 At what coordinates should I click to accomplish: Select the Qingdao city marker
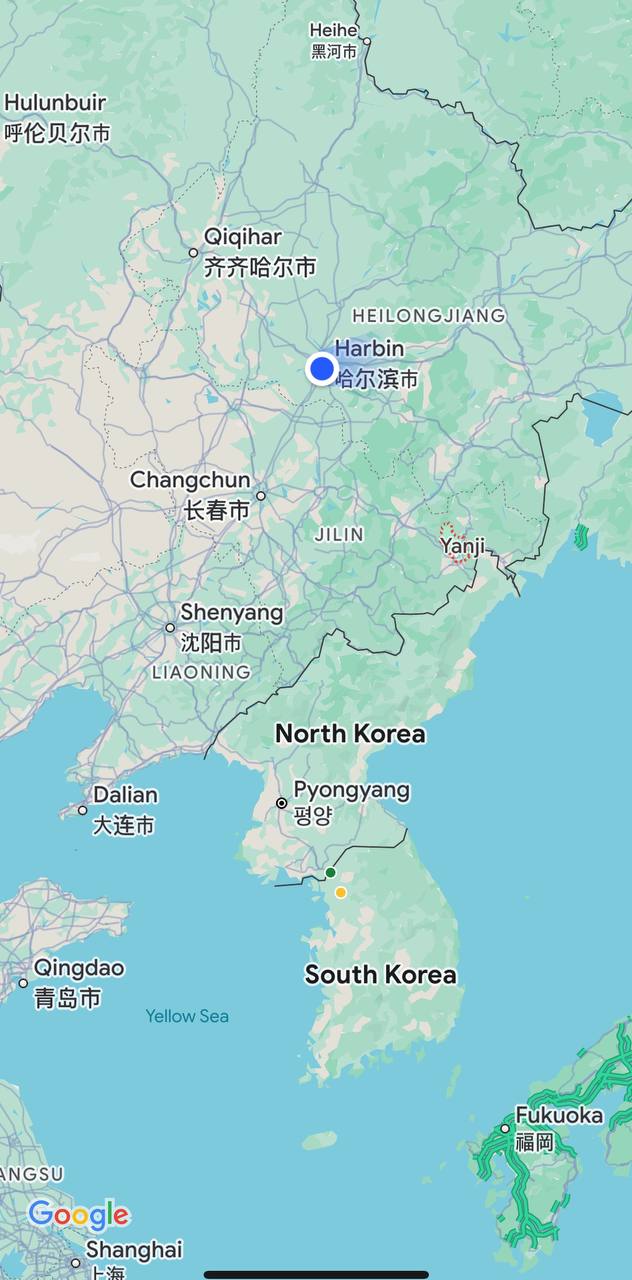pos(23,983)
